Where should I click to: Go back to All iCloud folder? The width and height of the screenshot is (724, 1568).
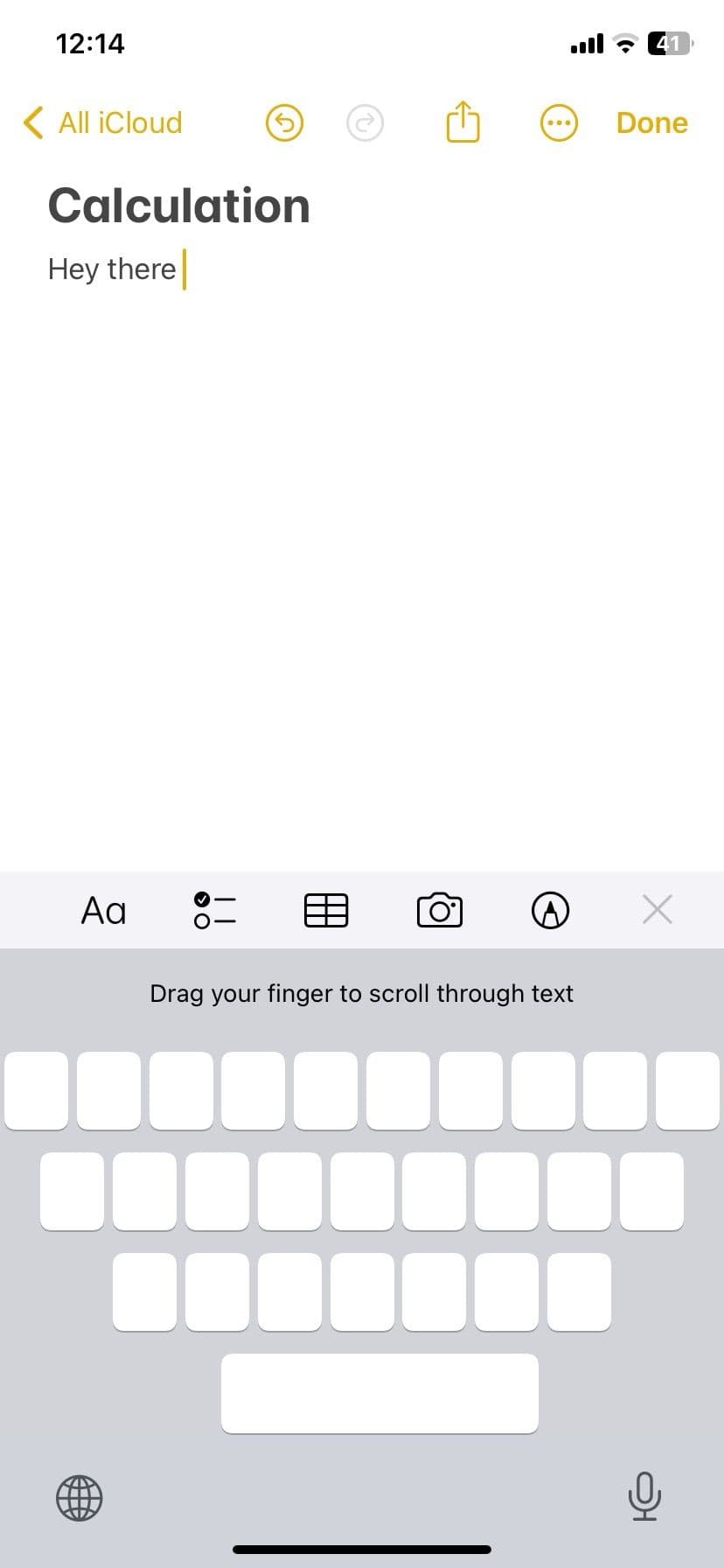pos(103,122)
